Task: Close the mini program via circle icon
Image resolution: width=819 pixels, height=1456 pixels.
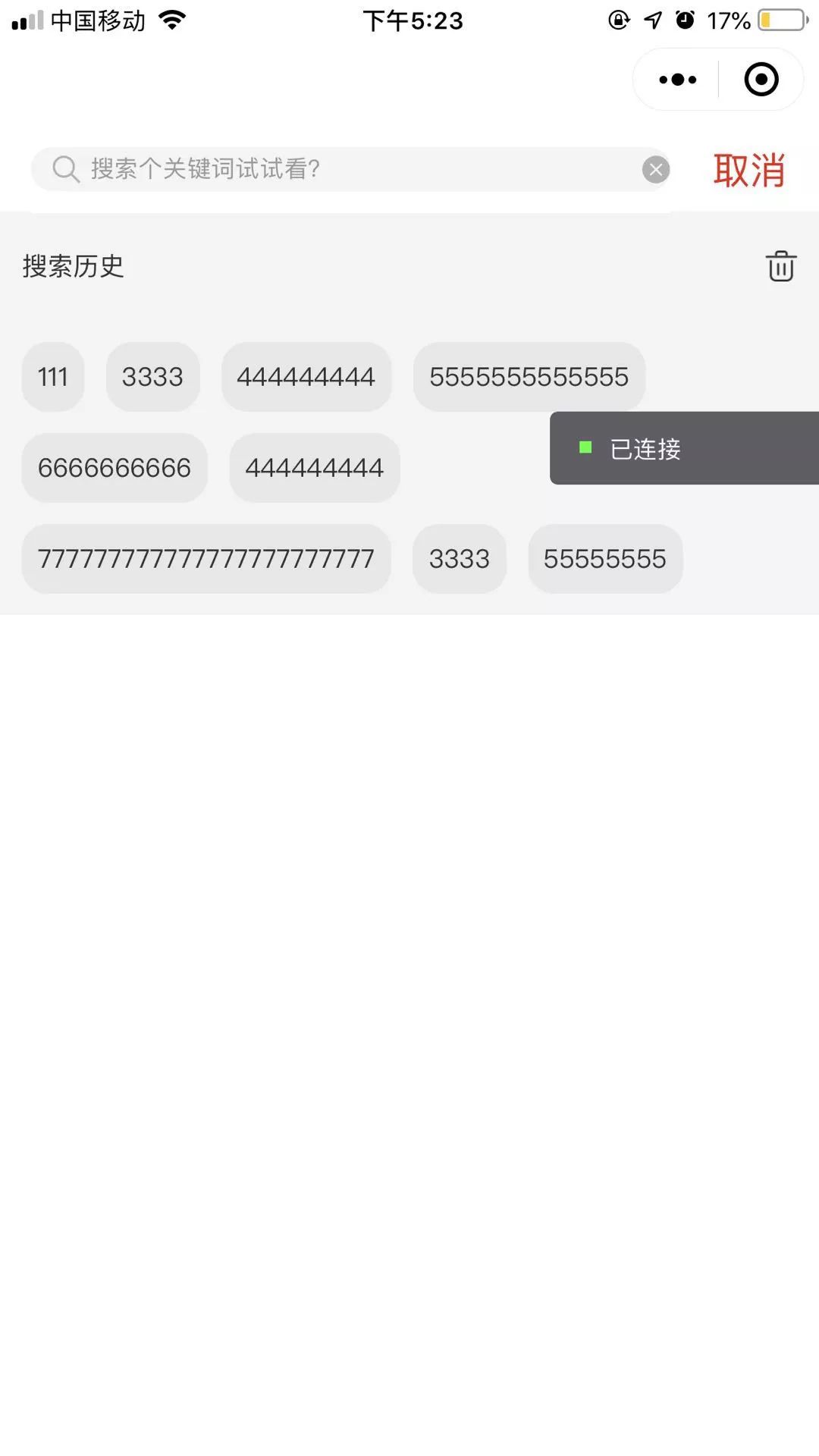Action: [761, 80]
